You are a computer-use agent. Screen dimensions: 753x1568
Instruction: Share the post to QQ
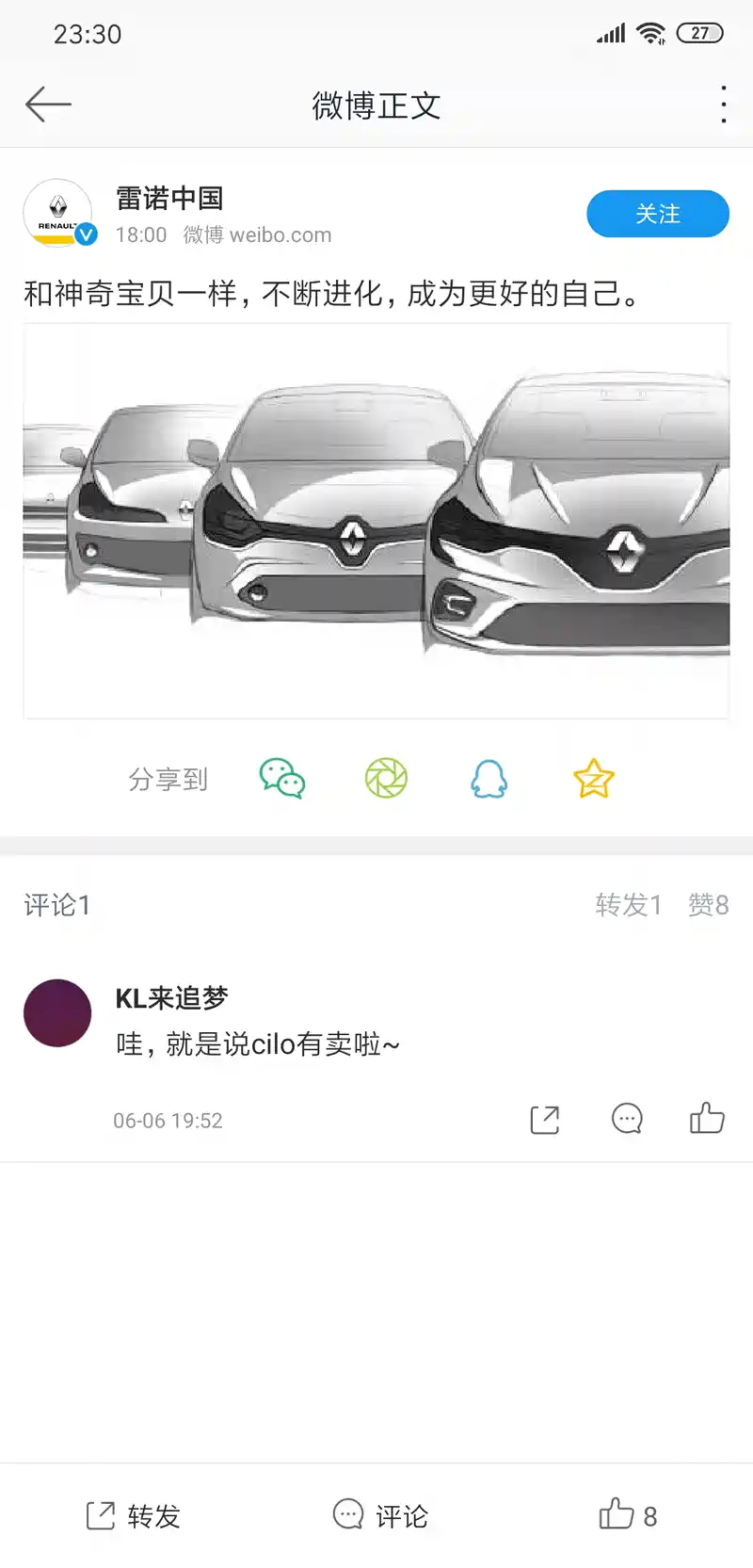coord(489,779)
